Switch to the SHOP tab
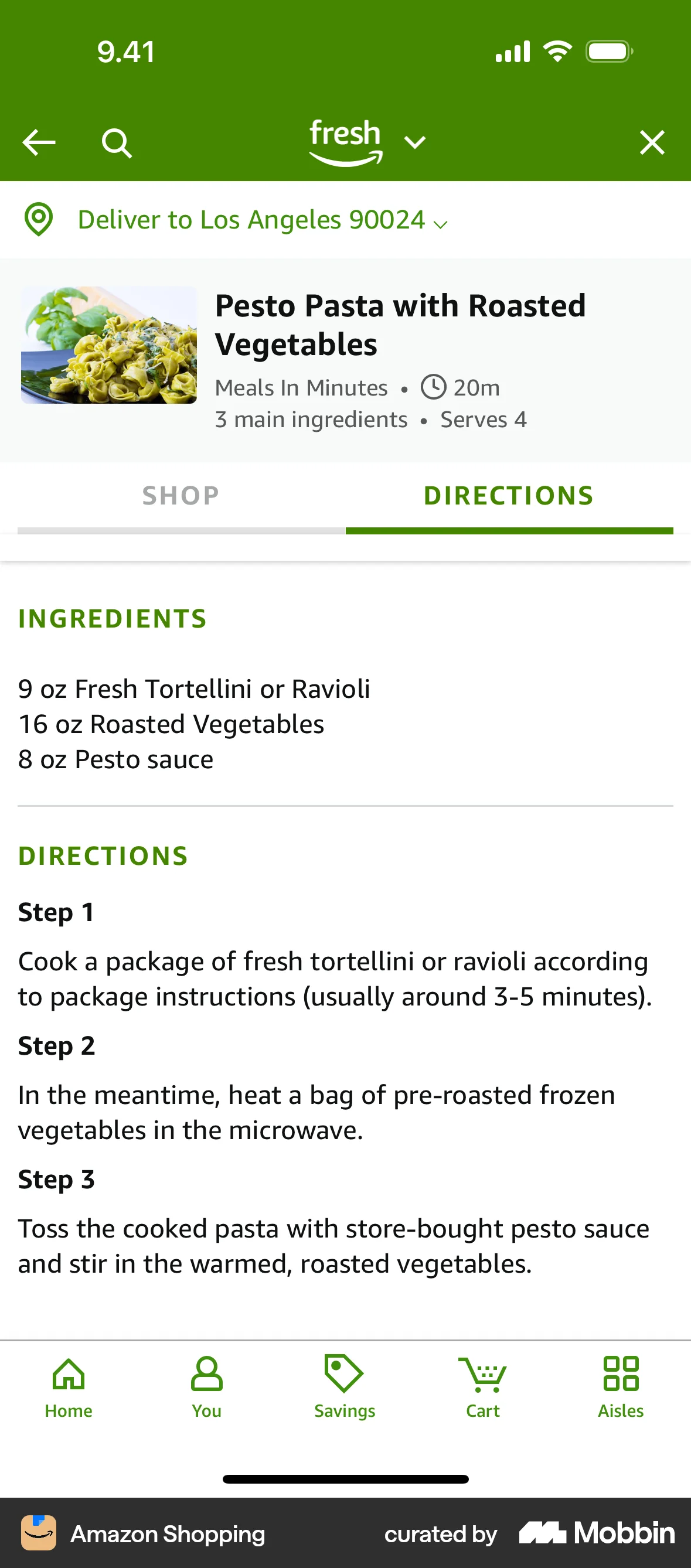The width and height of the screenshot is (691, 1568). tap(180, 495)
